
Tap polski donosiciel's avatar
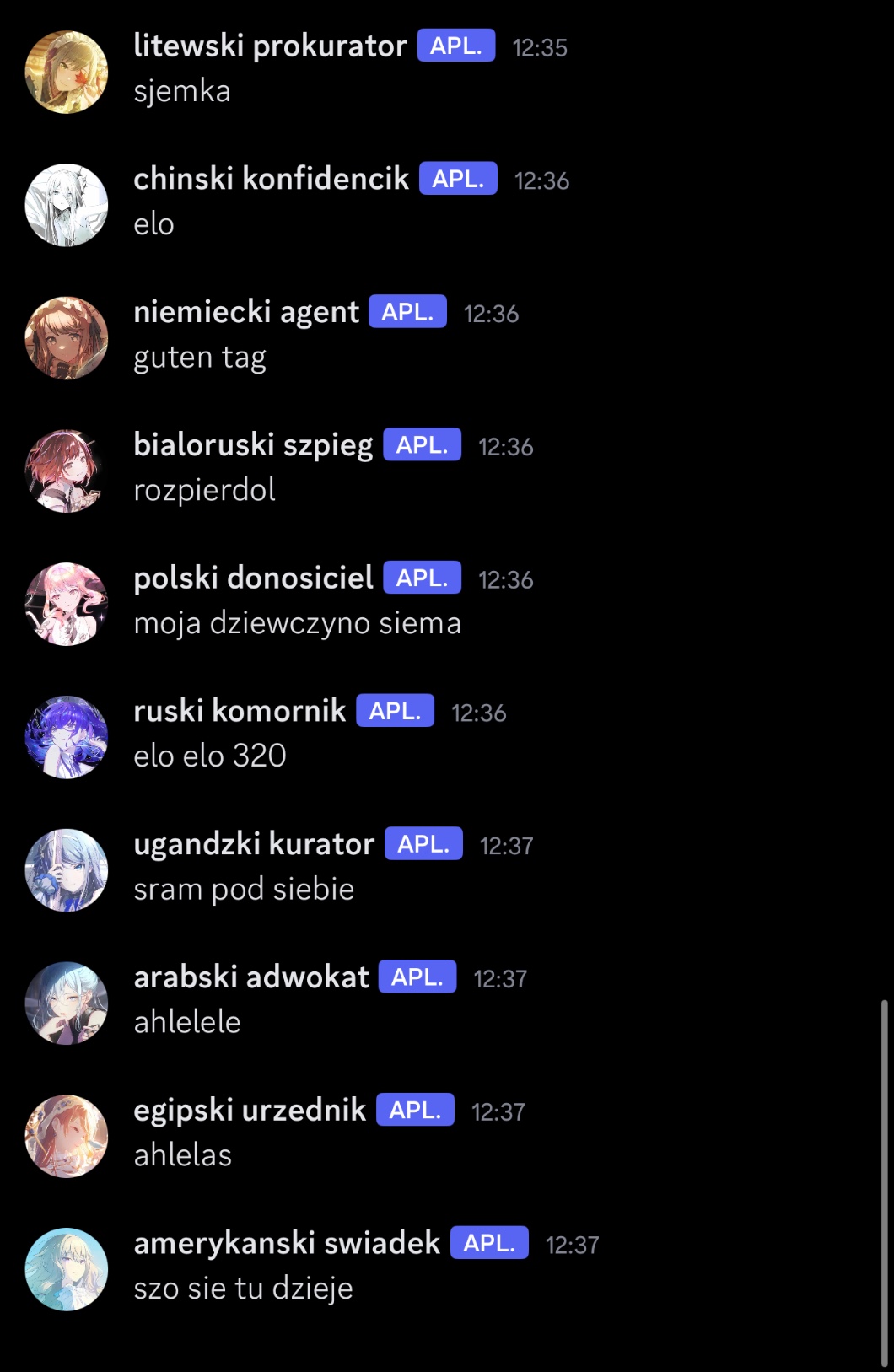coord(67,604)
